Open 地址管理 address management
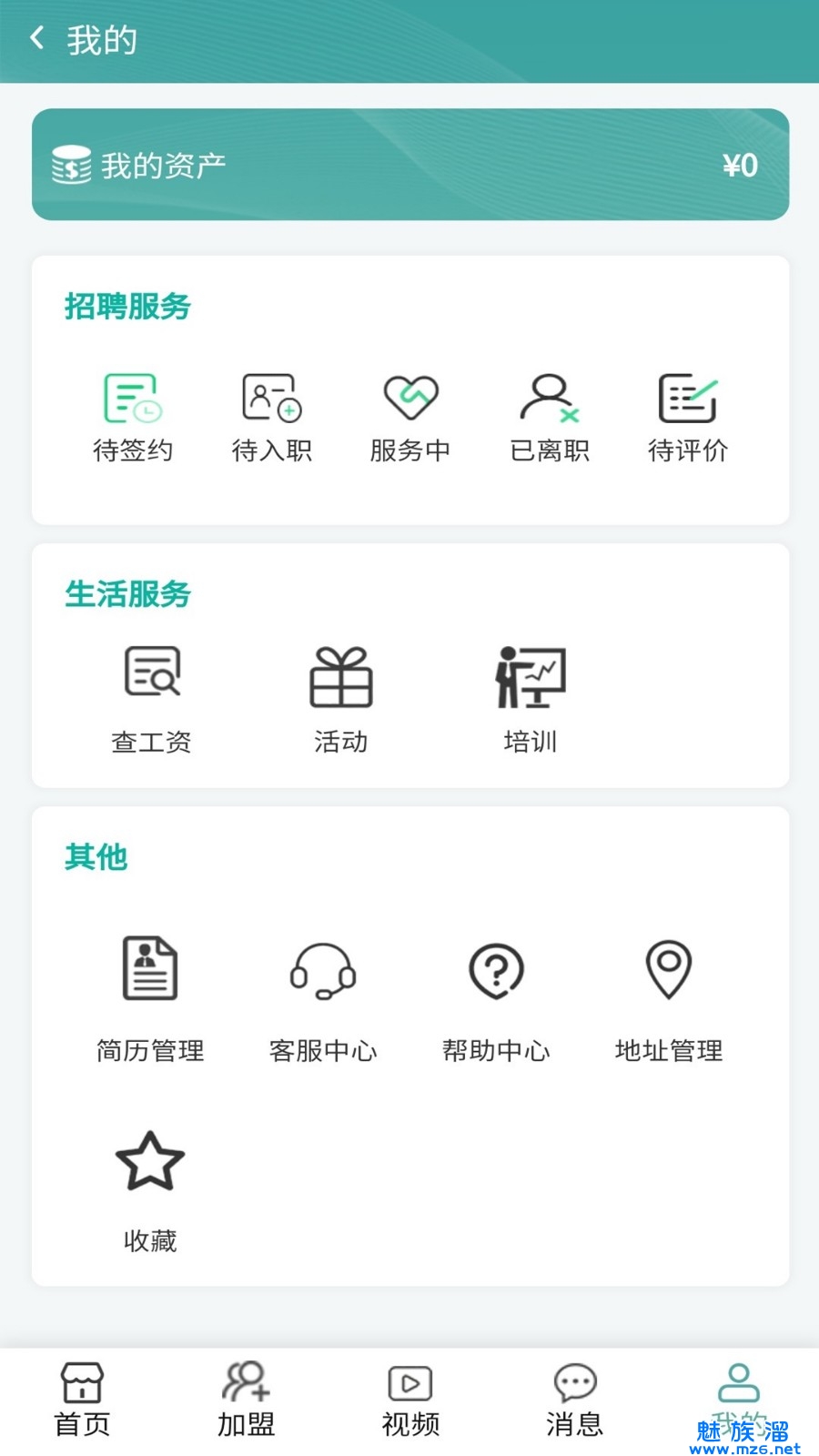This screenshot has height=1456, width=819. coord(669,998)
